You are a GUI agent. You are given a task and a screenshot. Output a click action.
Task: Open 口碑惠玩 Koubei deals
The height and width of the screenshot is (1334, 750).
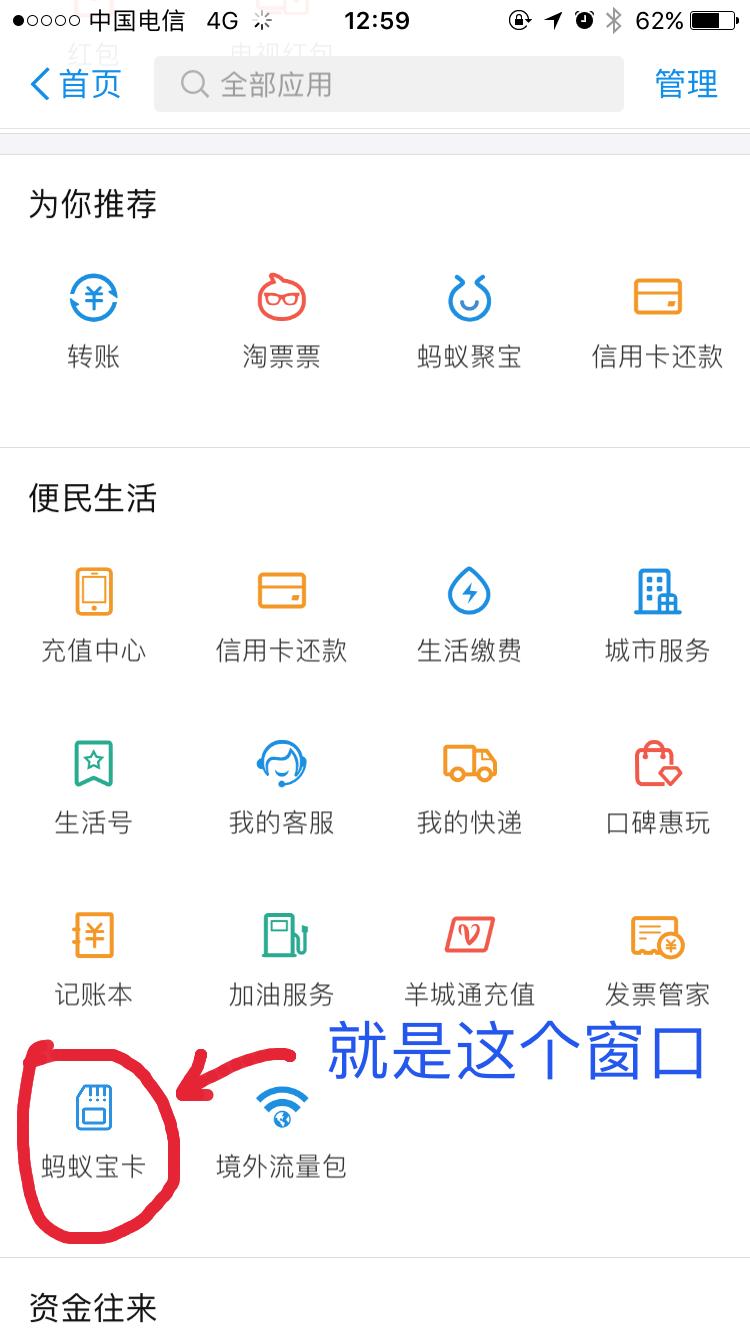[656, 785]
